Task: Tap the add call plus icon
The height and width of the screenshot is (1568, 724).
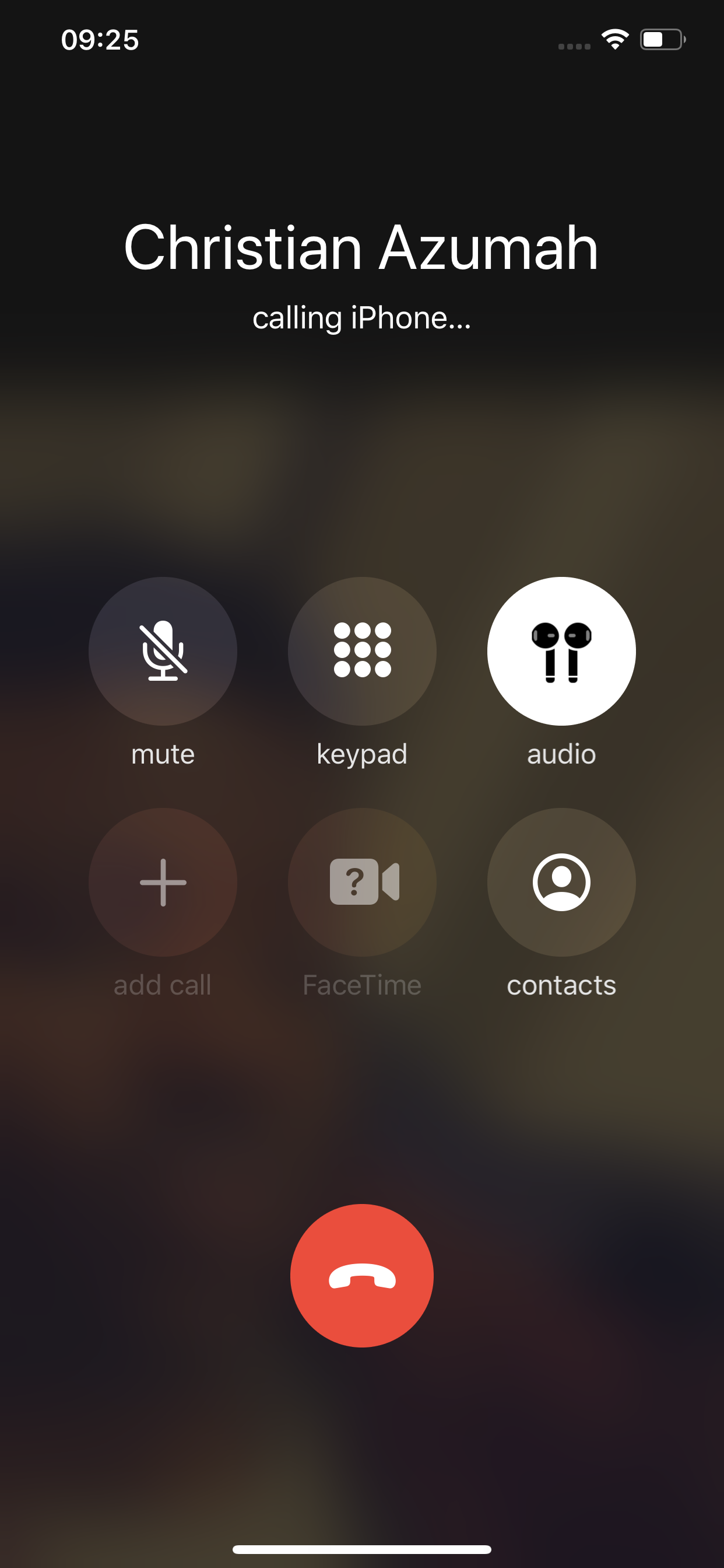Action: 162,882
